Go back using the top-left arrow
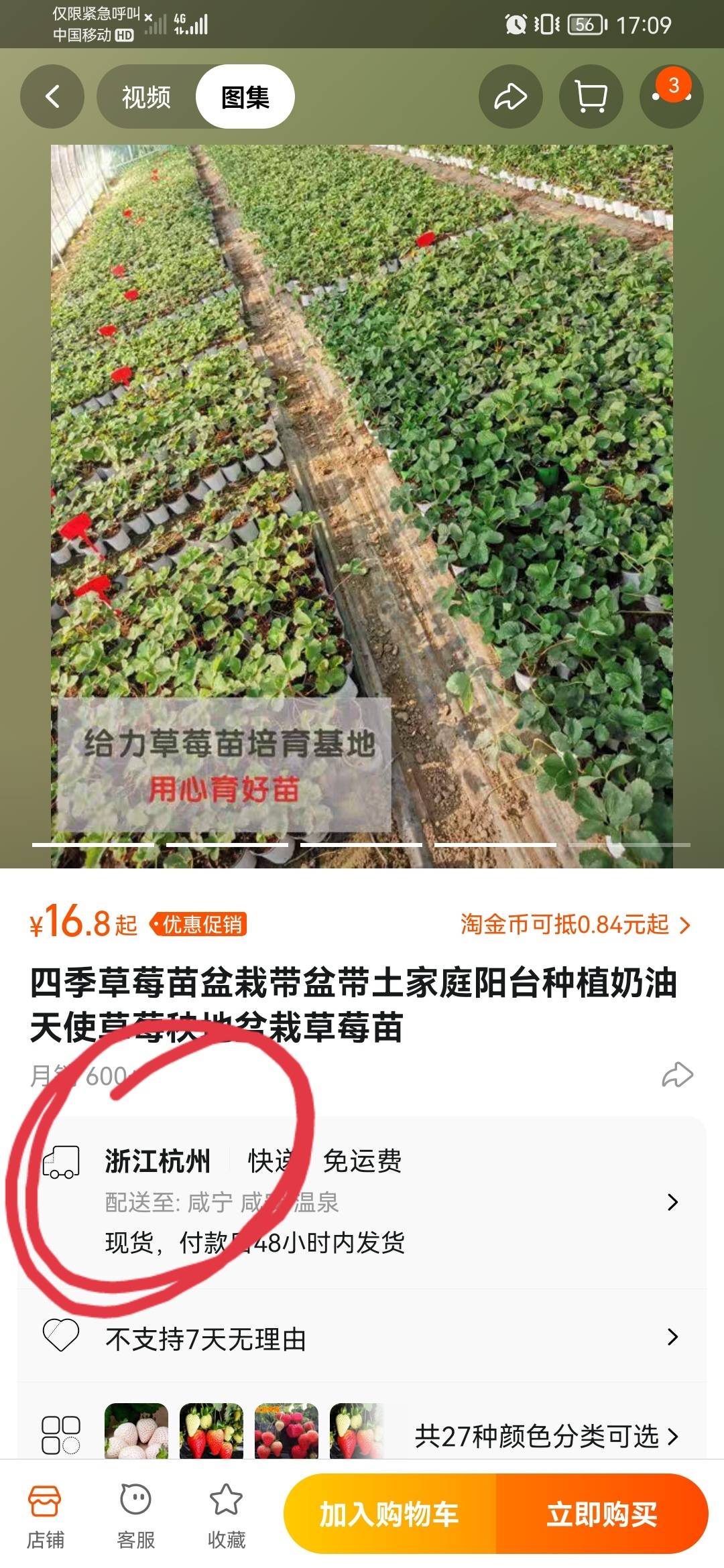724x1568 pixels. (52, 96)
